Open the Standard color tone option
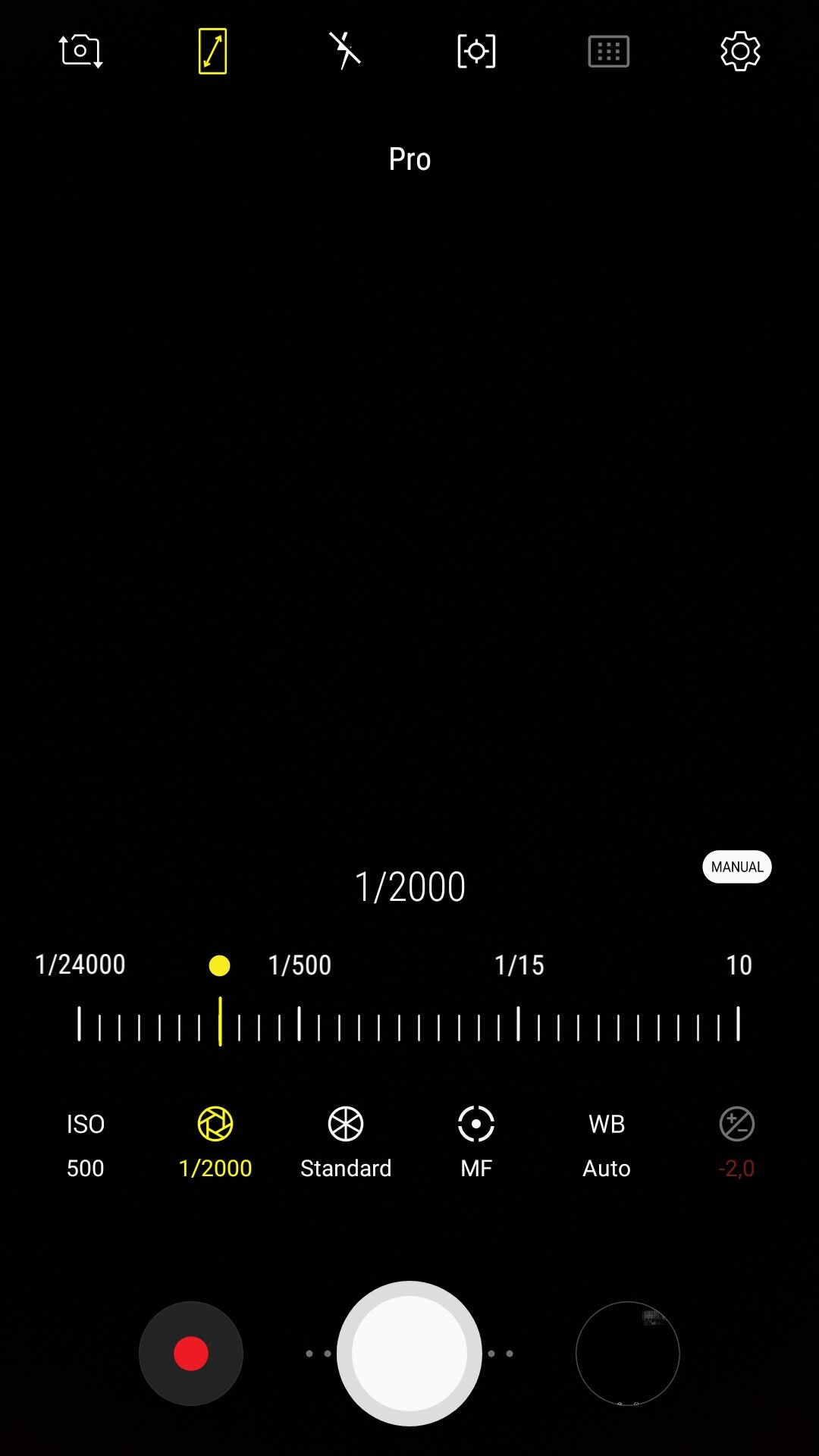819x1456 pixels. [346, 1145]
